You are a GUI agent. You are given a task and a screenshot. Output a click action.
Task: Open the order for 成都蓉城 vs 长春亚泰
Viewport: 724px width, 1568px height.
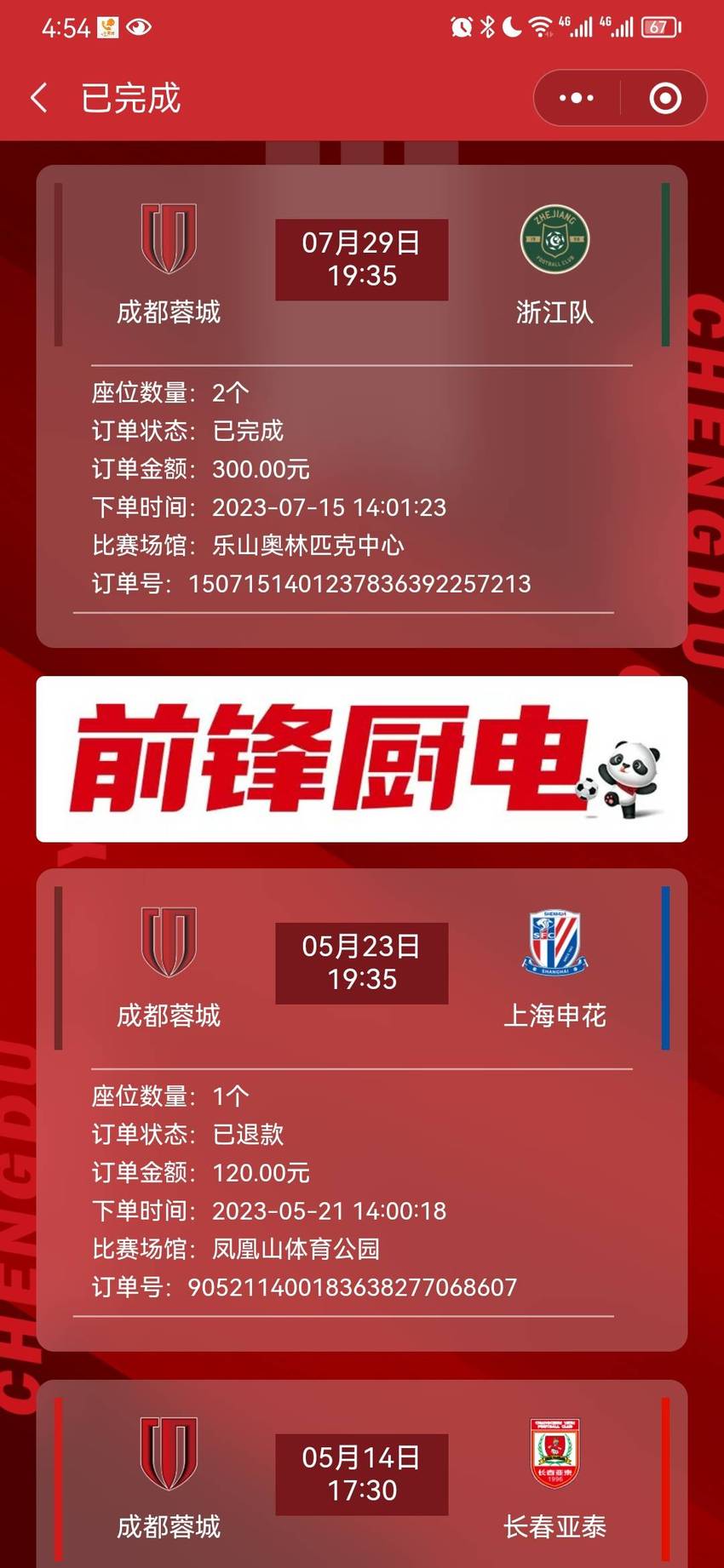[362, 1474]
